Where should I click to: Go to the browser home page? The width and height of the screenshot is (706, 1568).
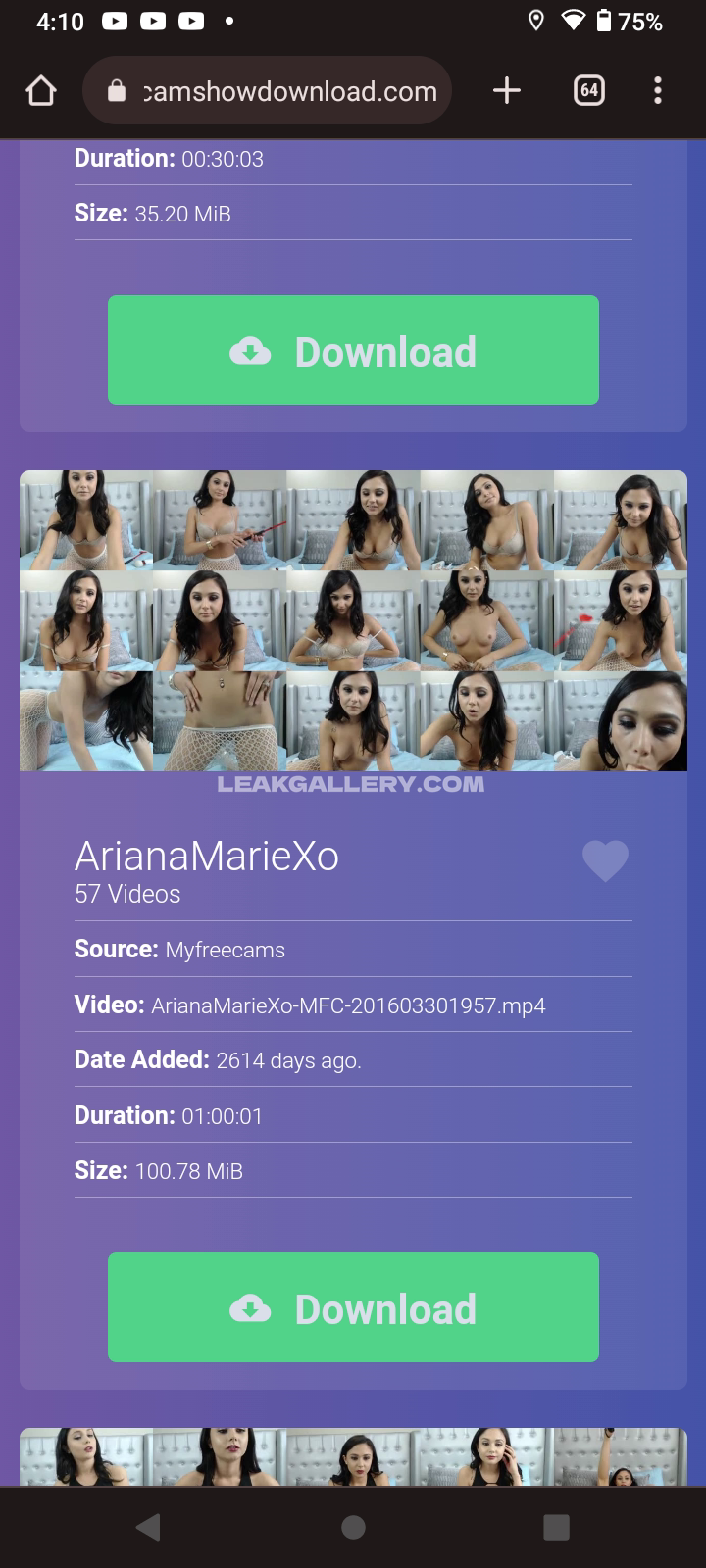(x=41, y=91)
